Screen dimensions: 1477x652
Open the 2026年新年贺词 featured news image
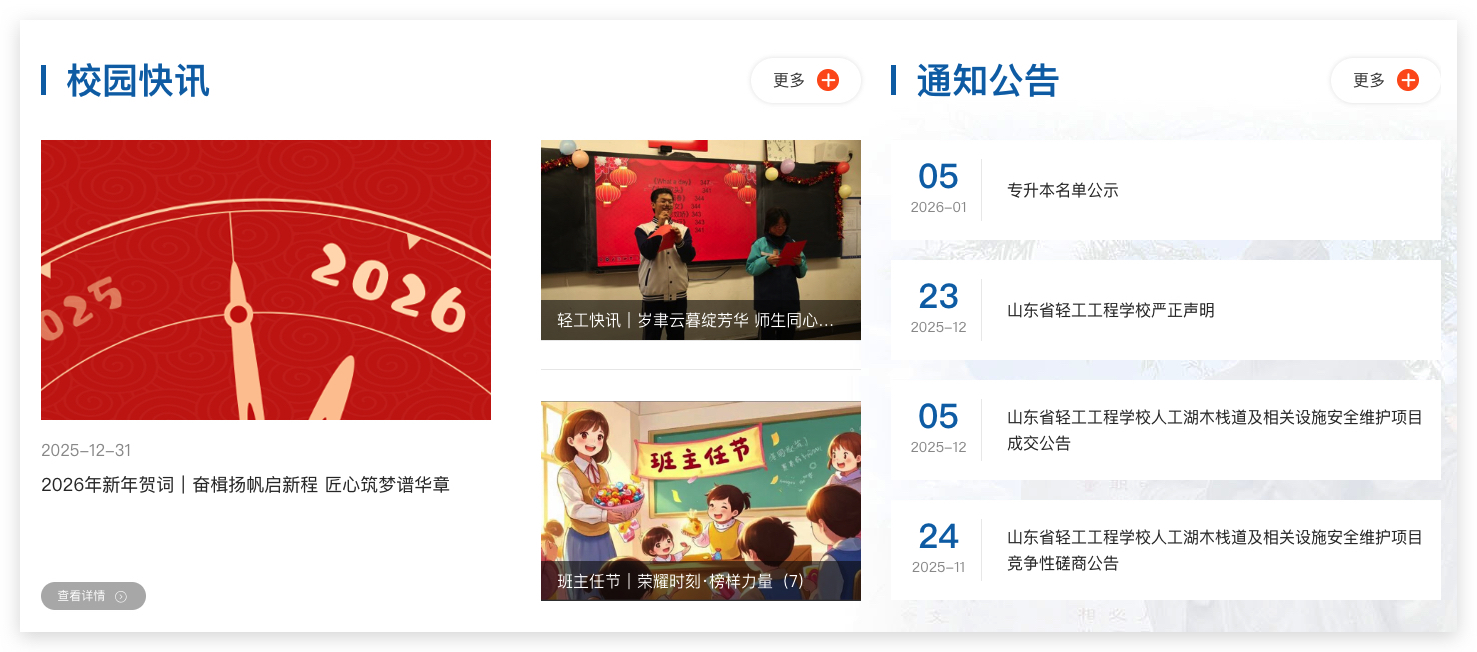(266, 280)
